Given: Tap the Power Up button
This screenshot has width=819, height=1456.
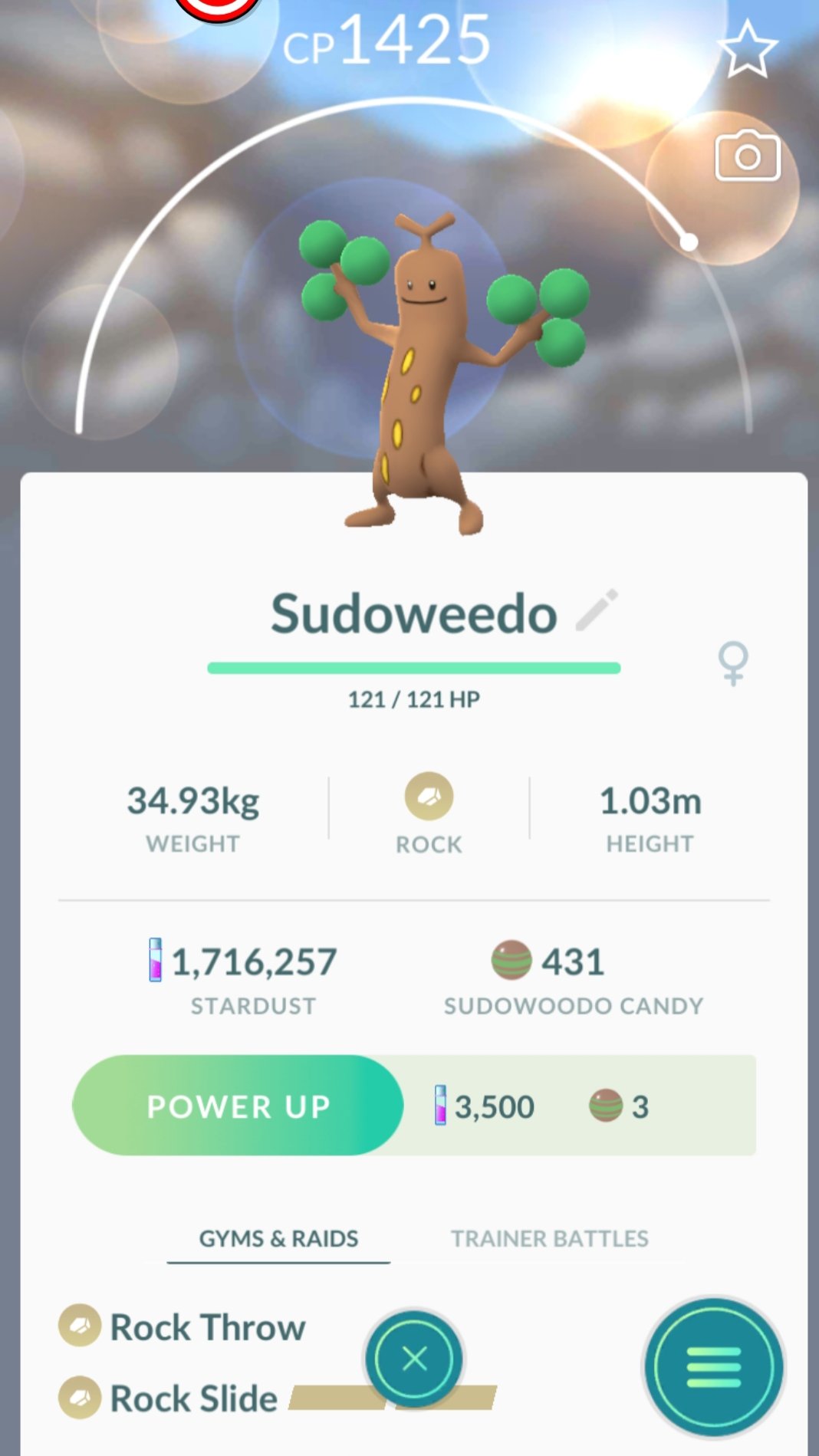Looking at the screenshot, I should [238, 1106].
